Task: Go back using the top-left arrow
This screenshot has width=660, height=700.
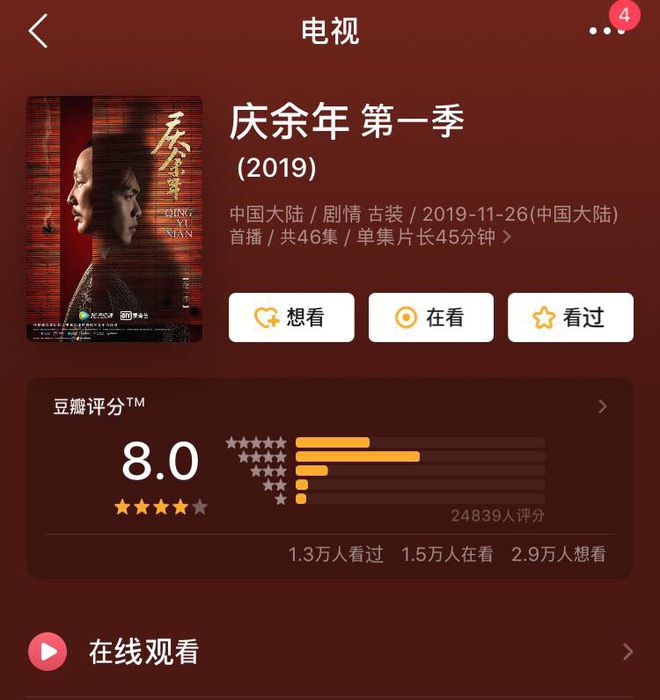Action: [x=38, y=31]
